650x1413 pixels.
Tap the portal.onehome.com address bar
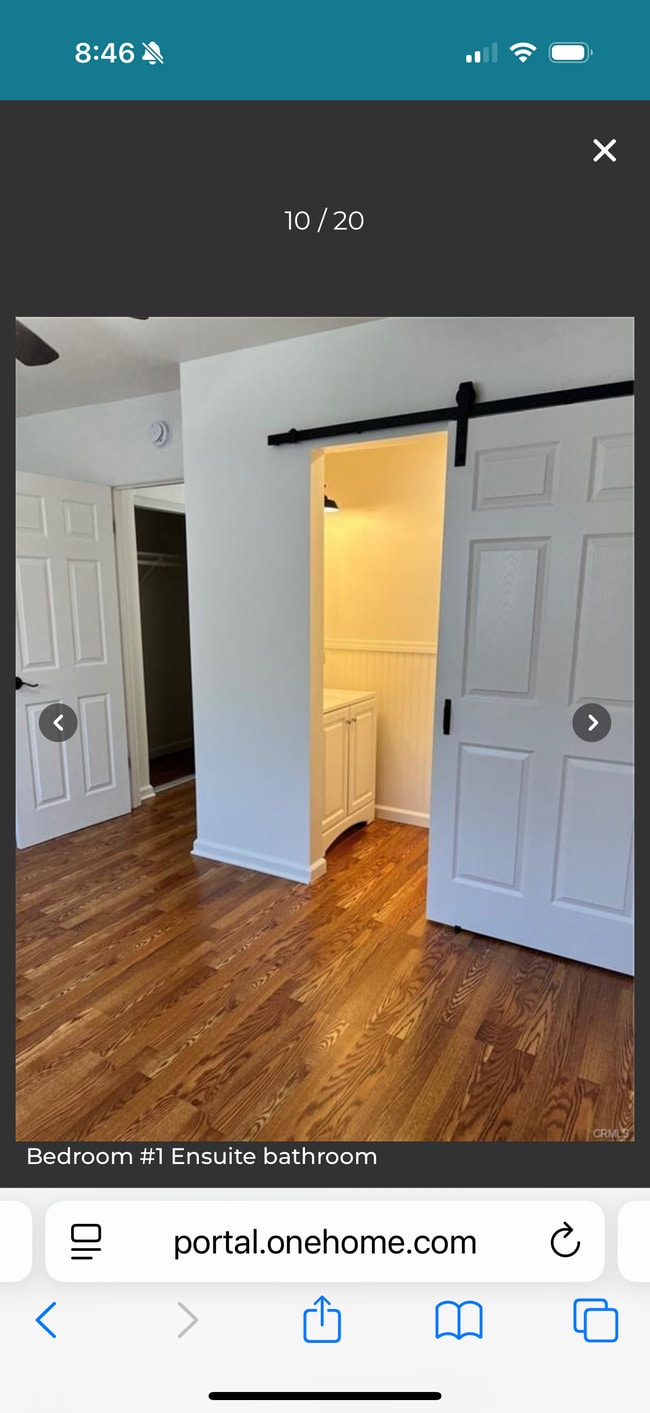pos(325,1242)
